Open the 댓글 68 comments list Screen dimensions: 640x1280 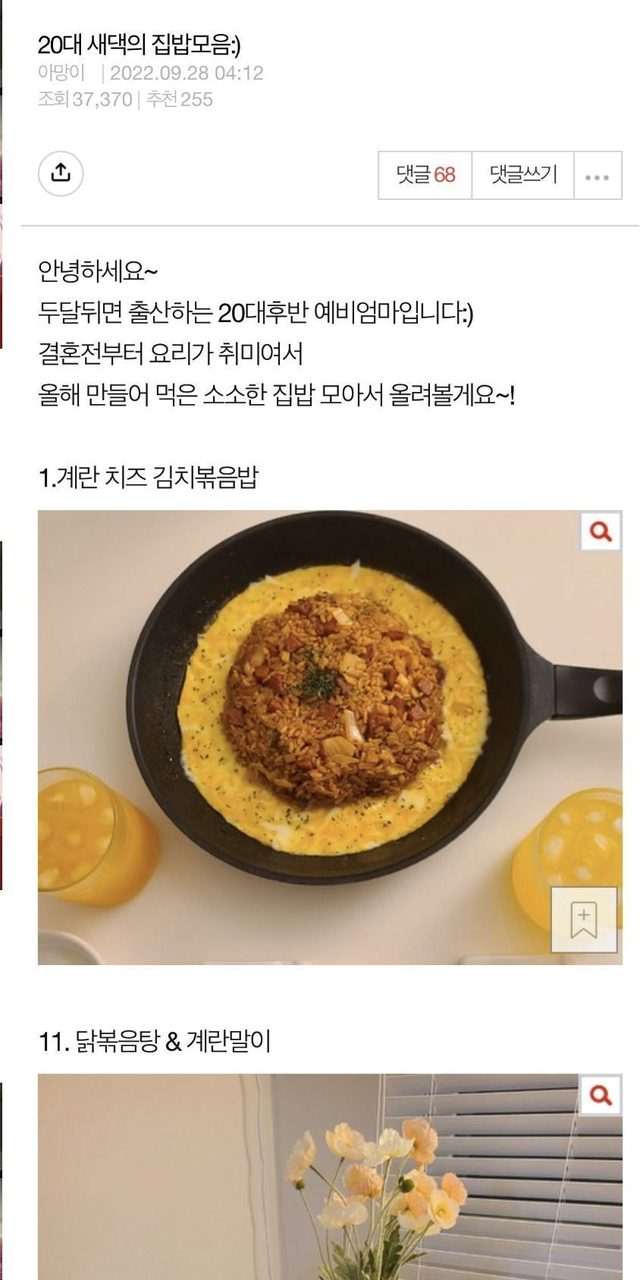pos(425,175)
